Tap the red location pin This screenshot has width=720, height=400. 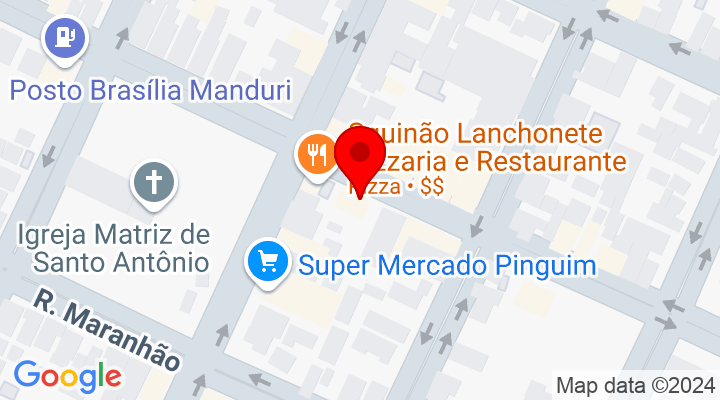pos(360,157)
